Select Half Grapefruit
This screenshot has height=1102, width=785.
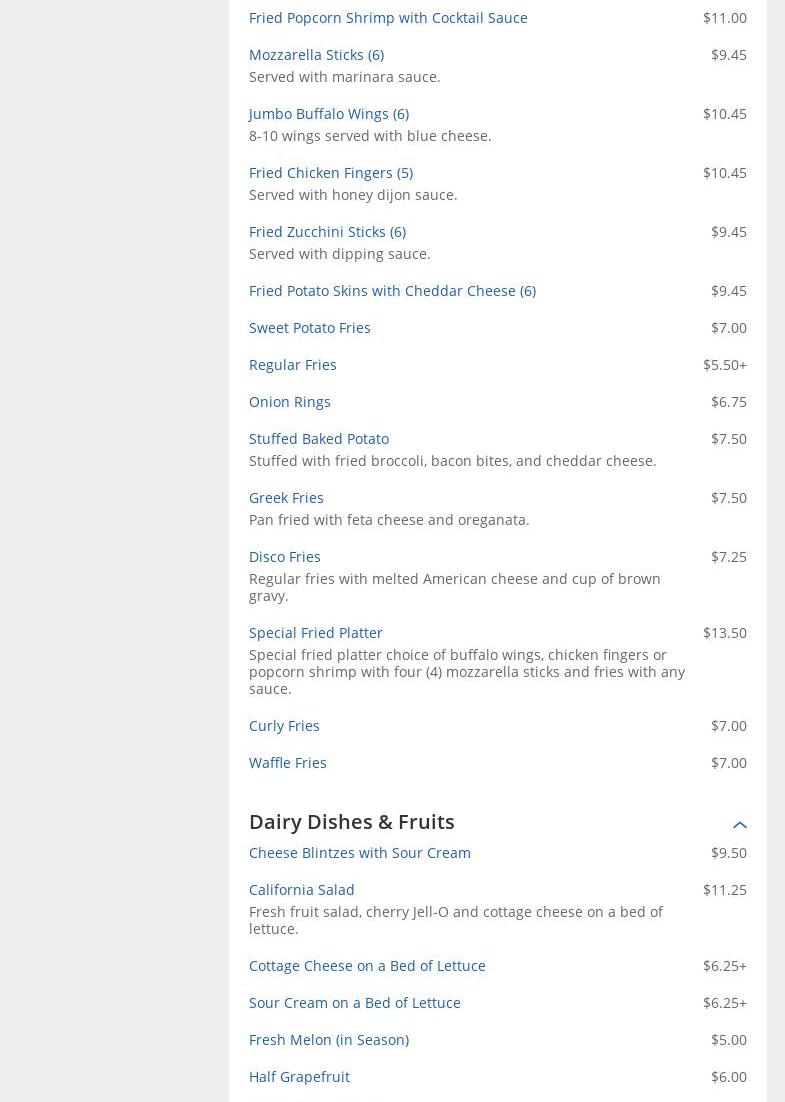299,1077
